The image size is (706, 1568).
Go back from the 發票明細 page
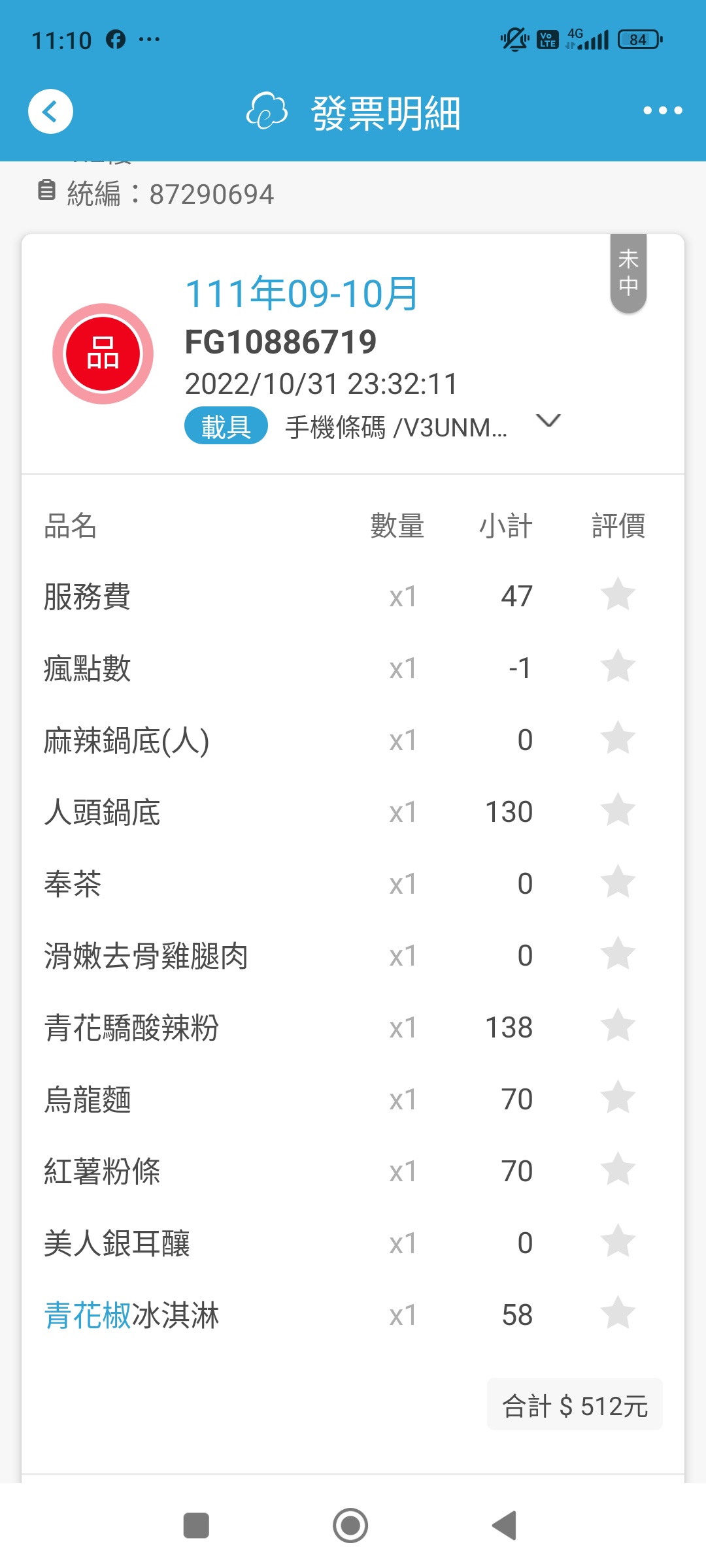point(50,111)
